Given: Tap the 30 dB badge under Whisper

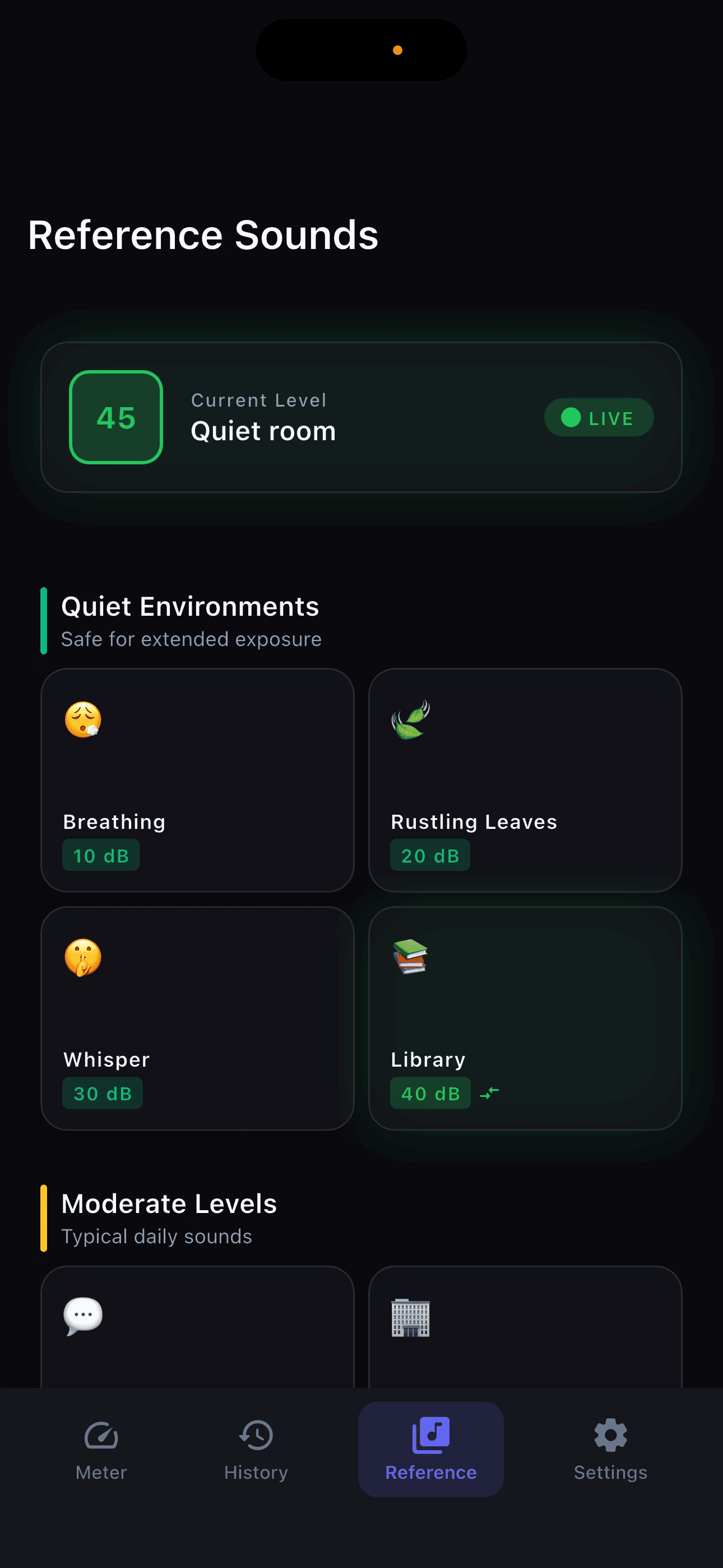Looking at the screenshot, I should tap(102, 1092).
